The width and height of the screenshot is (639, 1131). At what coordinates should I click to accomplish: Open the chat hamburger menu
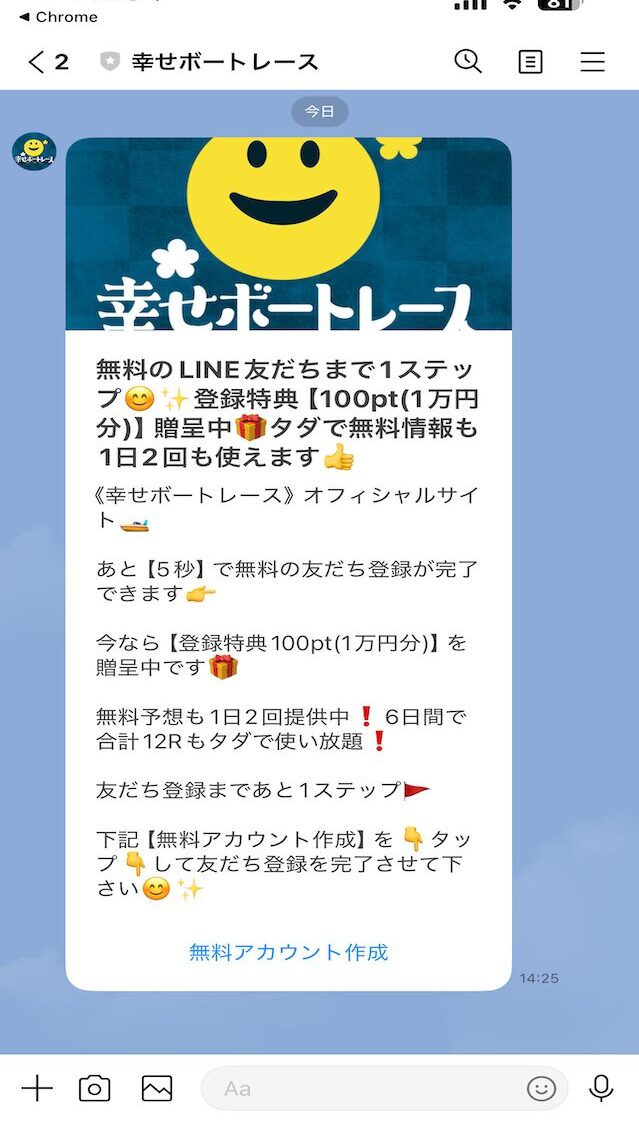pos(592,62)
